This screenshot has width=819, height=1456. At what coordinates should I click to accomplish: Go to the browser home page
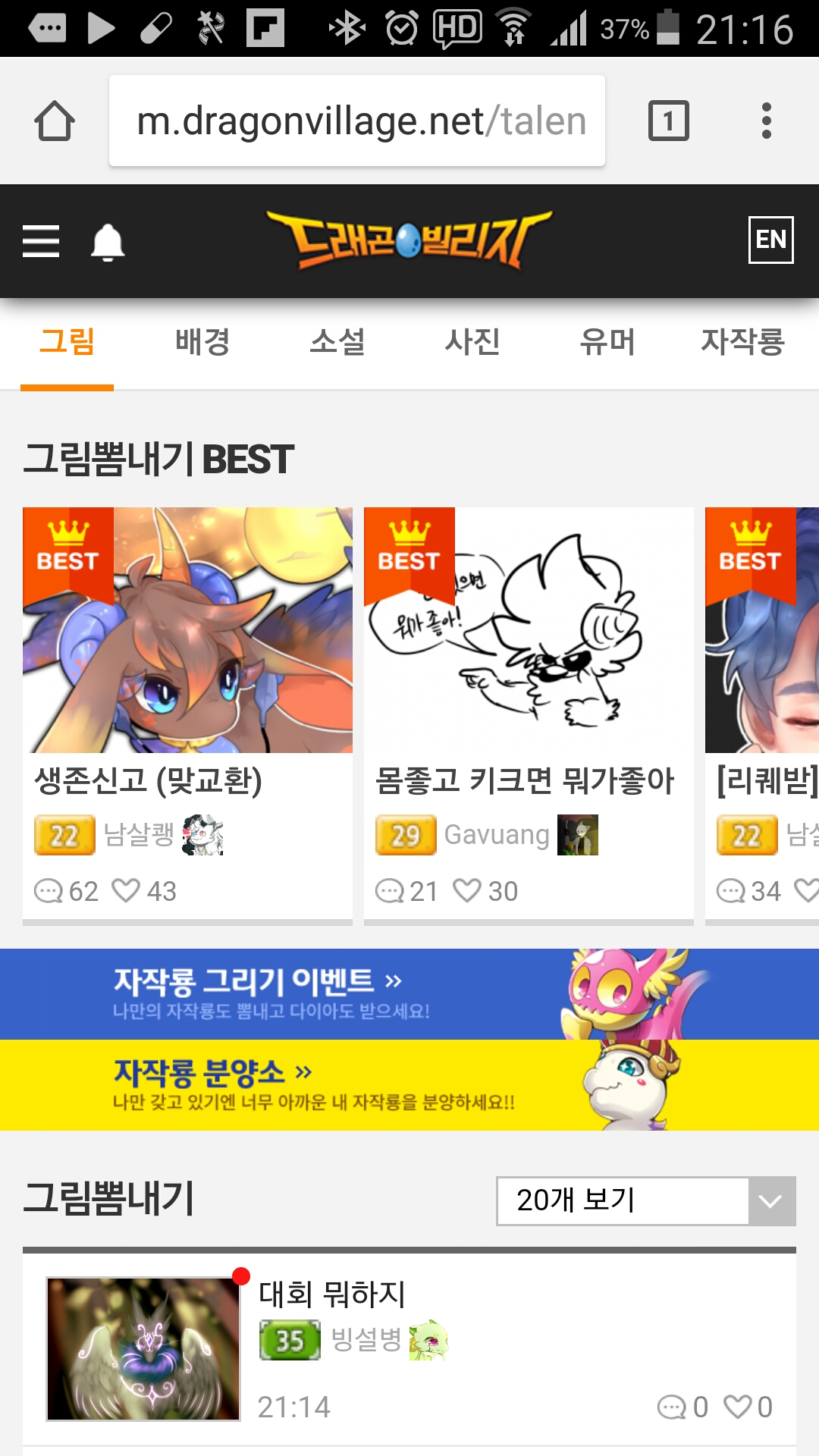pyautogui.click(x=55, y=121)
